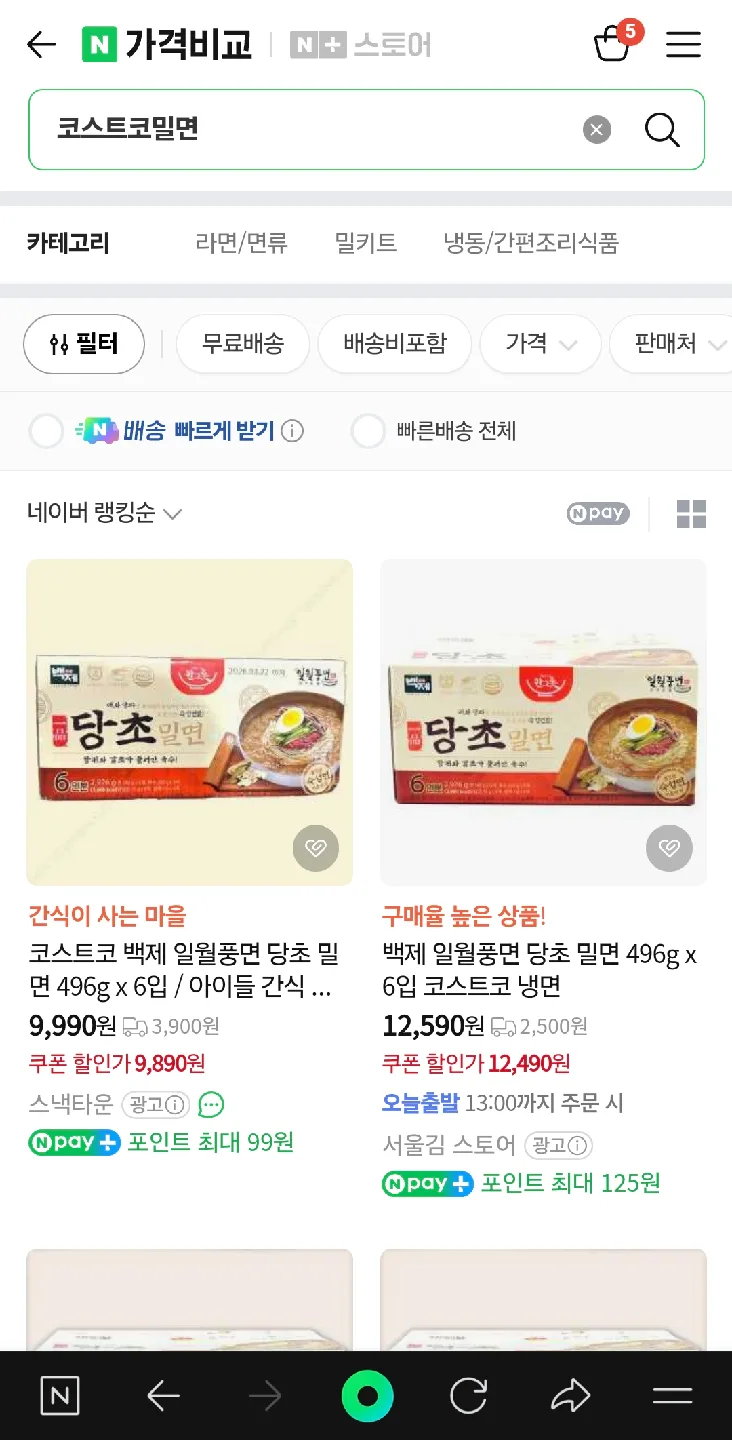Switch to the N+ 스토어 tab
Viewport: 732px width, 1440px height.
[x=361, y=45]
